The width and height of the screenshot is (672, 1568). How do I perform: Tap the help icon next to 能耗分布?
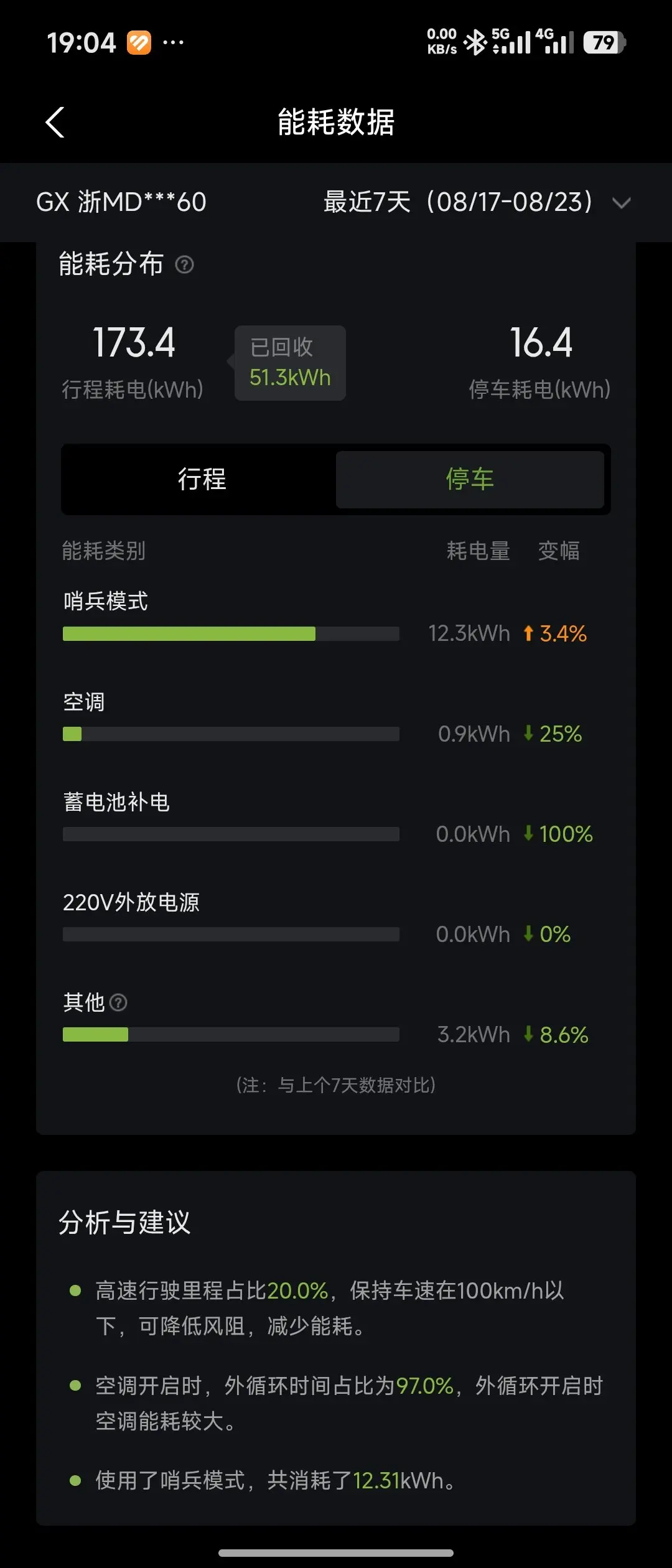tap(184, 265)
